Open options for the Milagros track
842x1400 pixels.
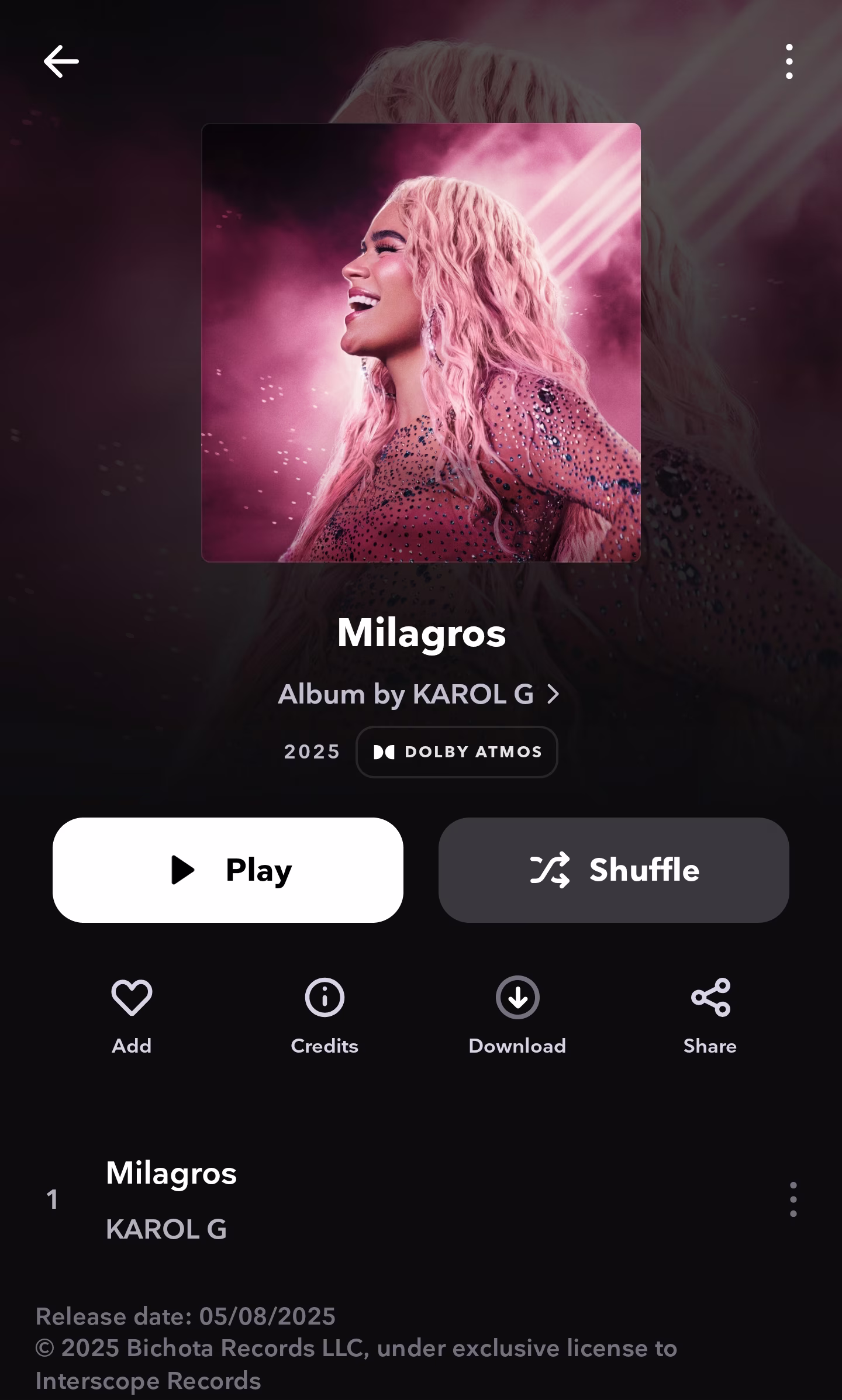click(793, 1199)
